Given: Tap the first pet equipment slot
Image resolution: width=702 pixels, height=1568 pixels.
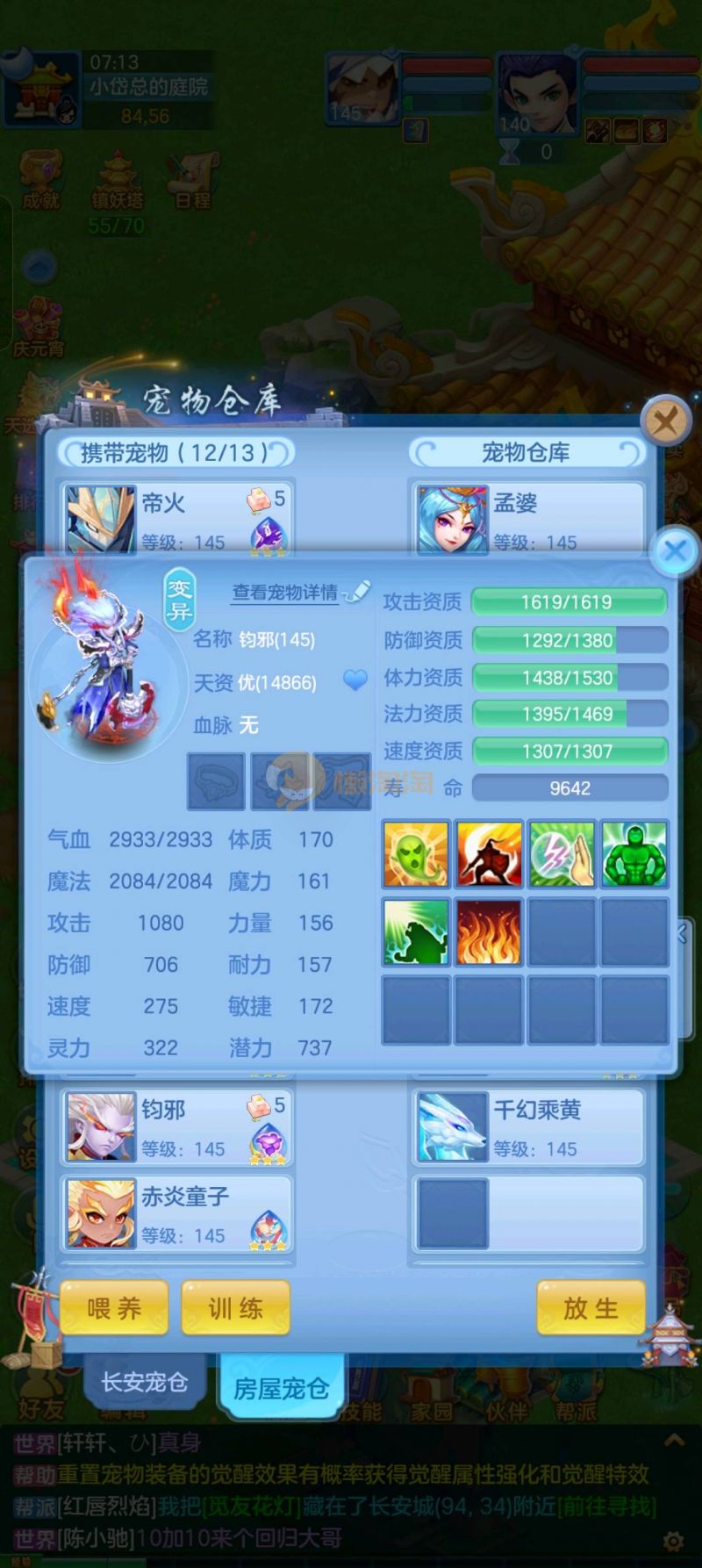Looking at the screenshot, I should click(216, 781).
